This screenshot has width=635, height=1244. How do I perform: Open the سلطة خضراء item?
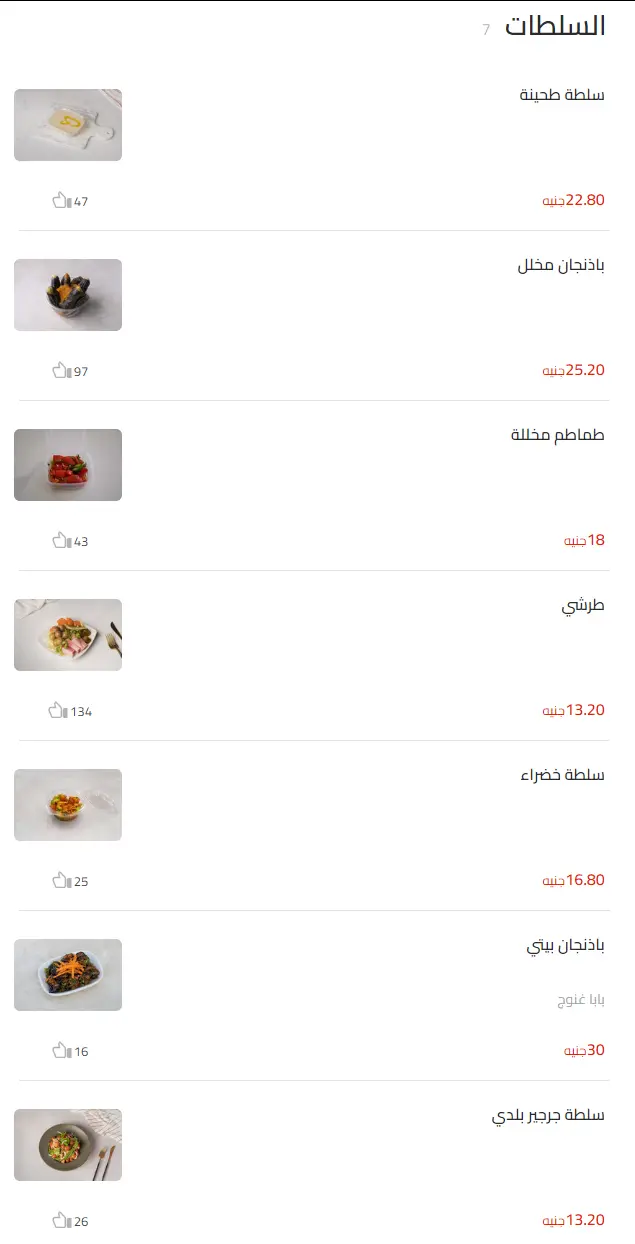pyautogui.click(x=562, y=776)
